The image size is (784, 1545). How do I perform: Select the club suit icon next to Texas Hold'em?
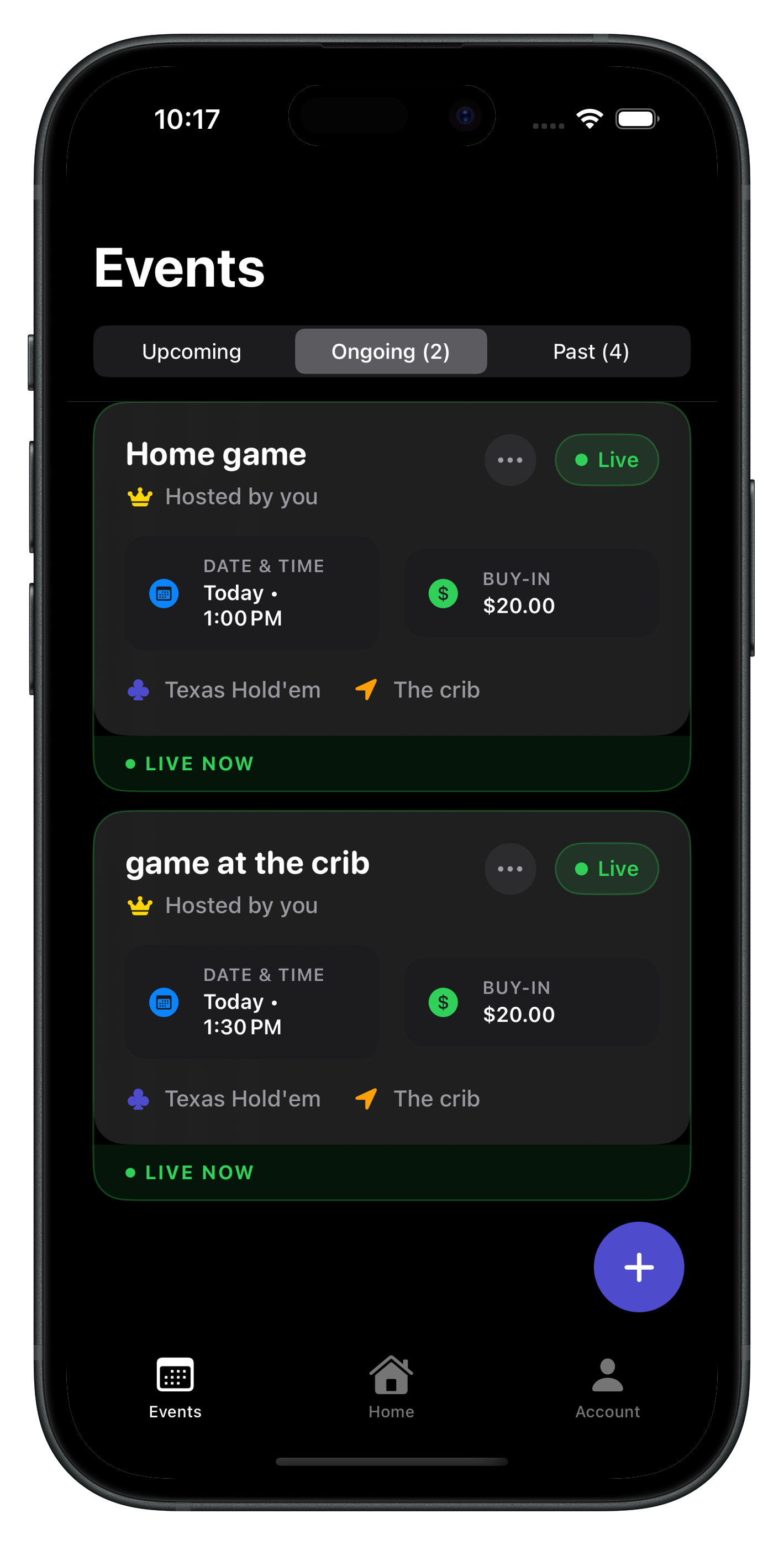pyautogui.click(x=139, y=690)
